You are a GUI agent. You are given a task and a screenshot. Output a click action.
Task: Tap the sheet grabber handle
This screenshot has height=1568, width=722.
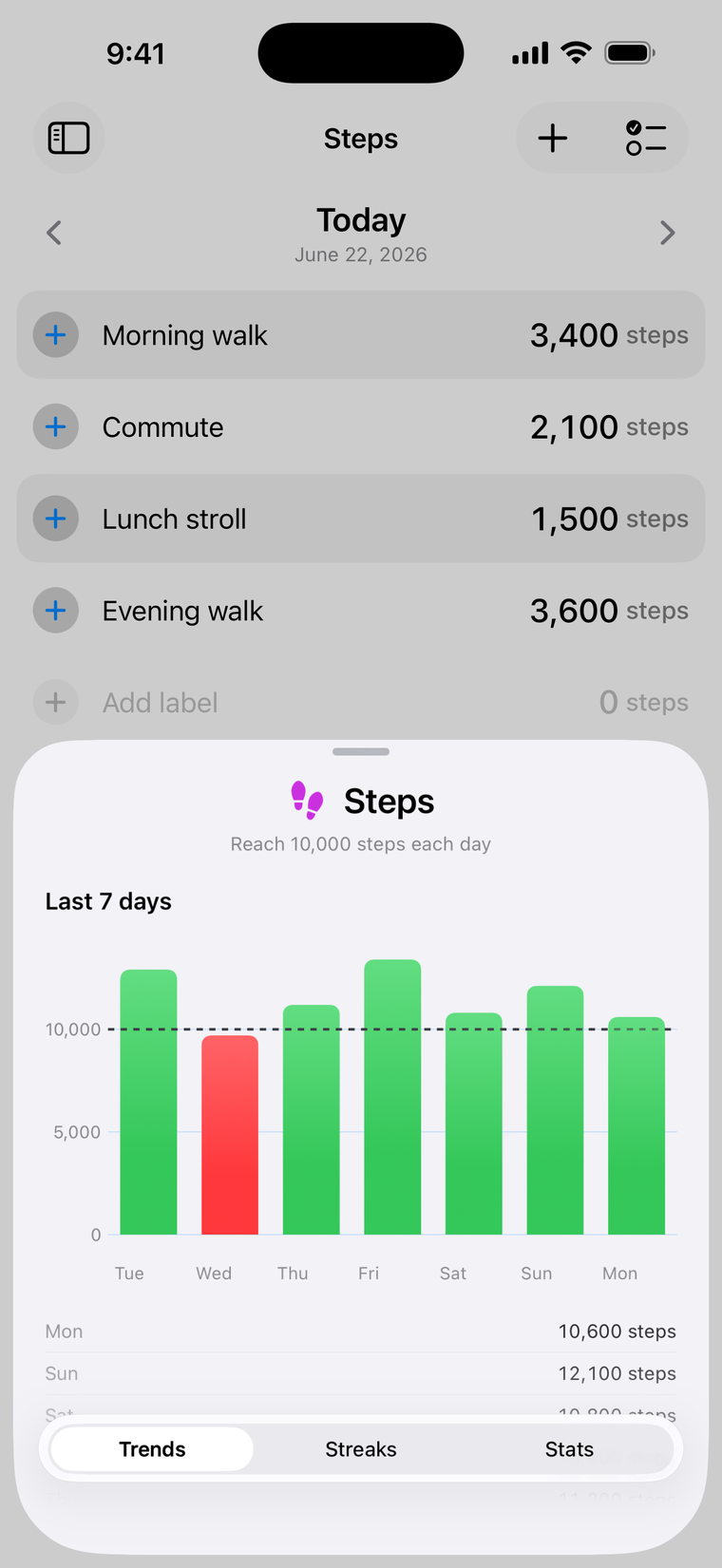pyautogui.click(x=361, y=752)
